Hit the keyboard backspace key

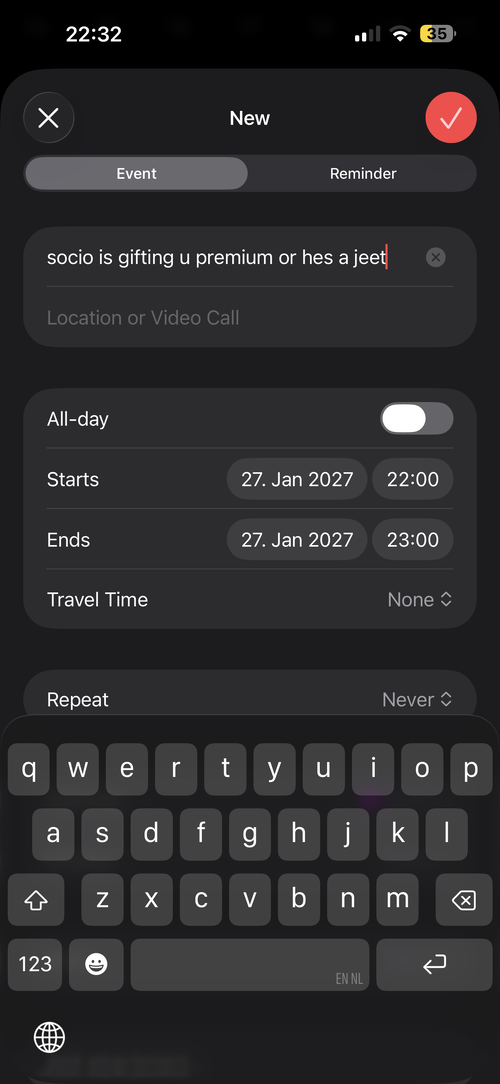click(463, 899)
